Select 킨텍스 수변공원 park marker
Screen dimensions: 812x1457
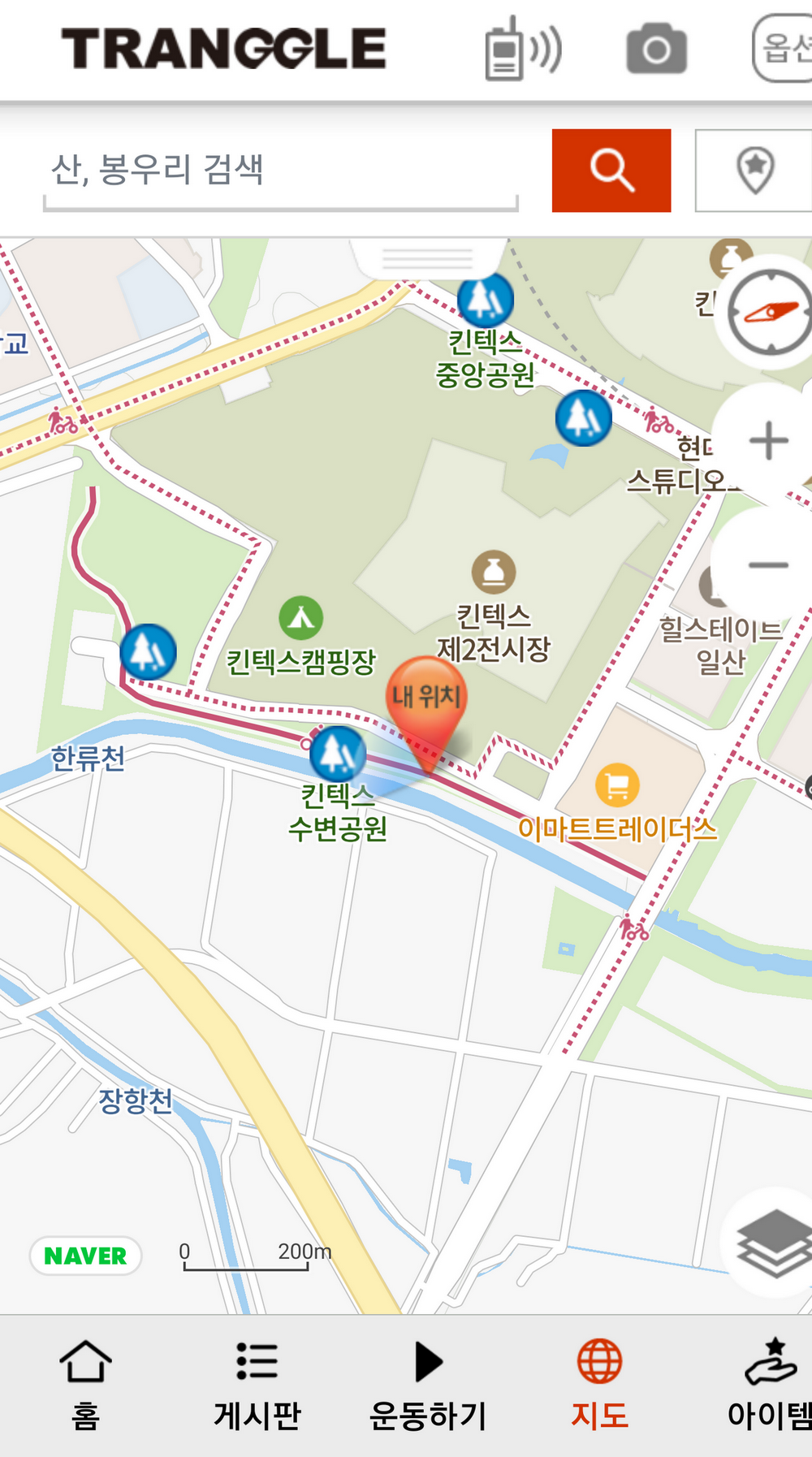pos(338,753)
